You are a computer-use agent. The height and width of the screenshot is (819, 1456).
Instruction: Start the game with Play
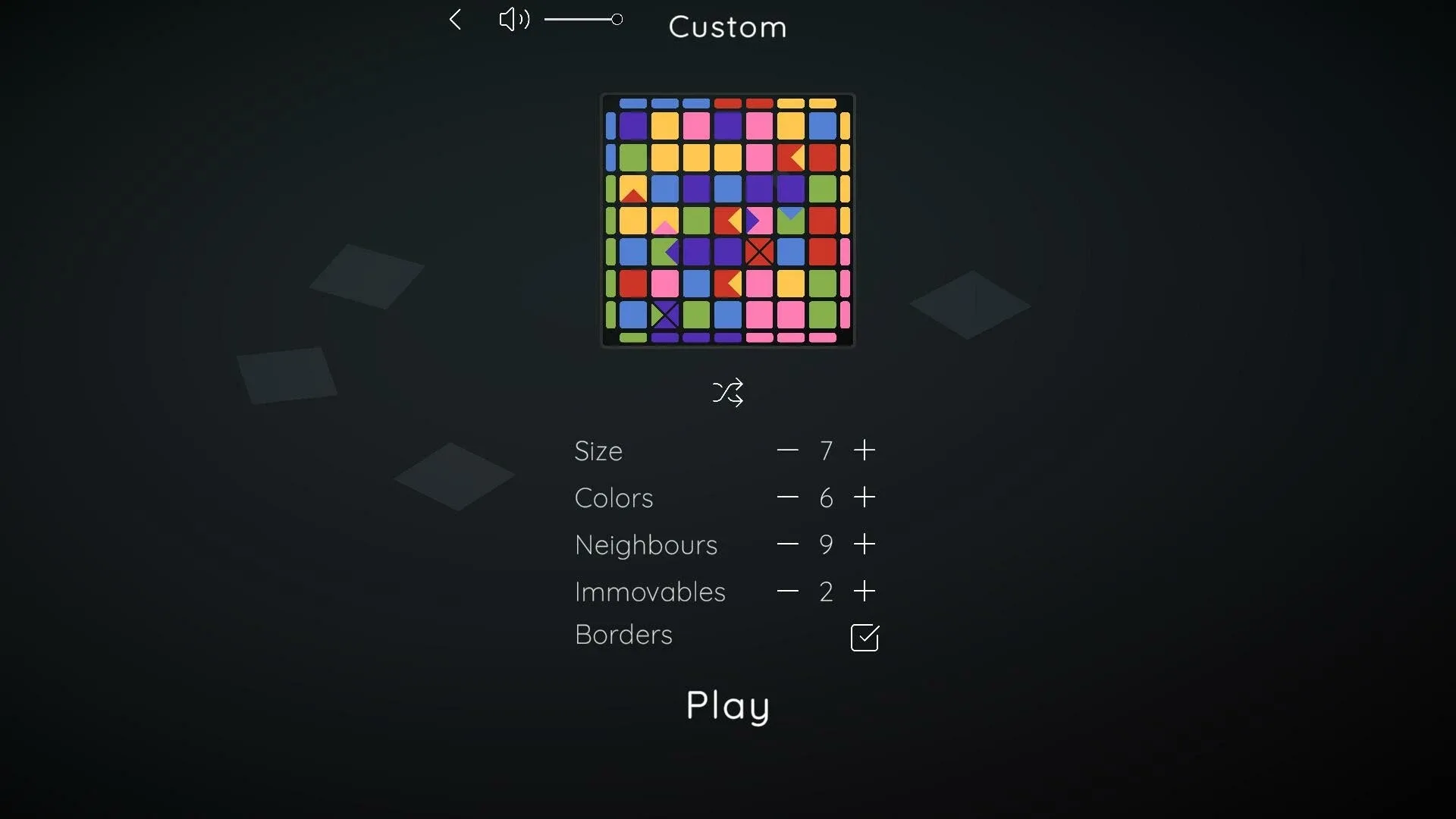(x=728, y=706)
